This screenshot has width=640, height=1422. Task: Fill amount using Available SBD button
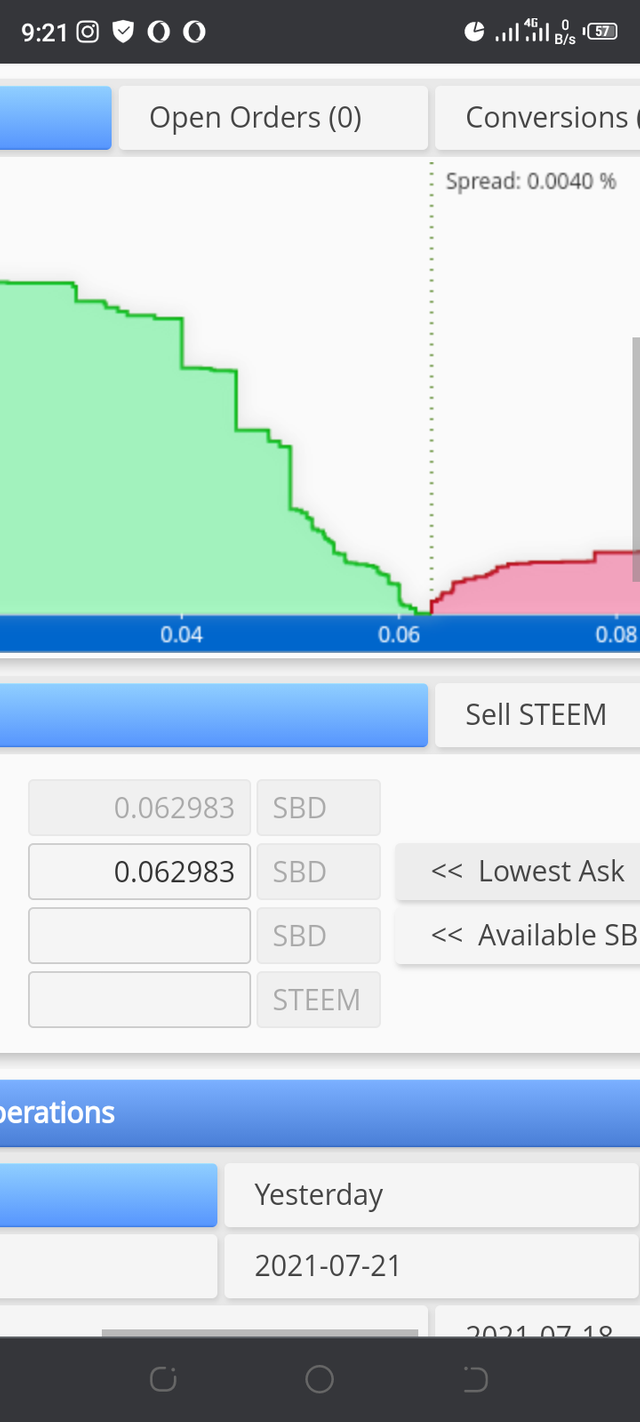pos(518,936)
